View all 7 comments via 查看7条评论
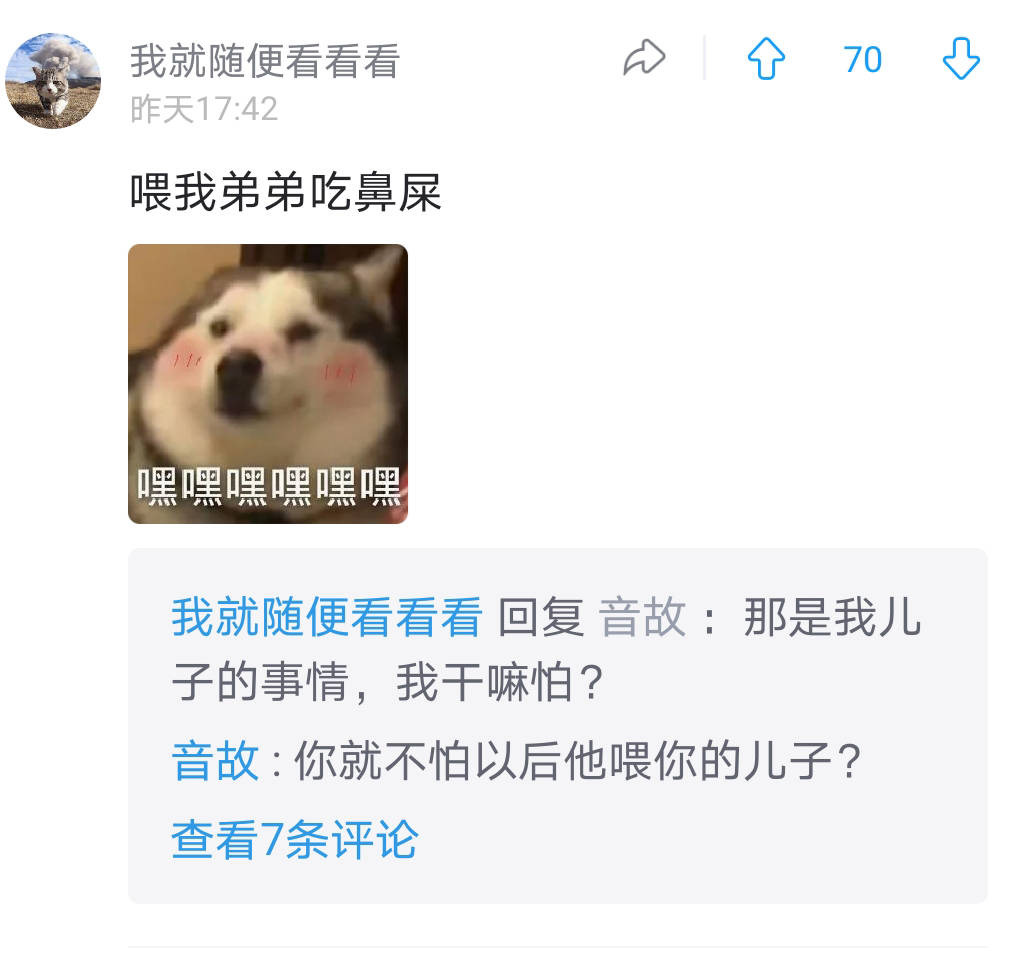Image resolution: width=1036 pixels, height=956 pixels. (294, 839)
